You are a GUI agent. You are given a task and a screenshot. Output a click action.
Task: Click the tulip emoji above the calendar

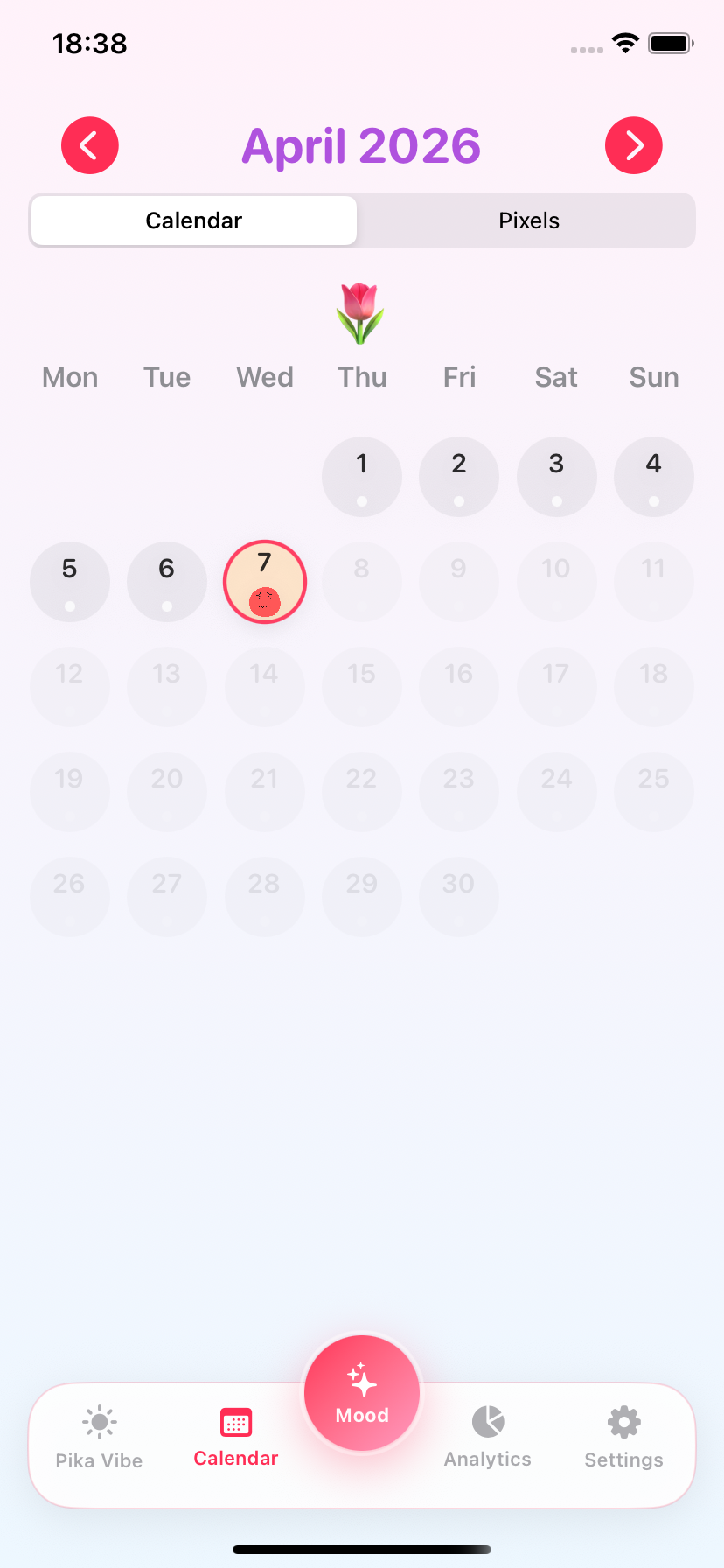361,311
